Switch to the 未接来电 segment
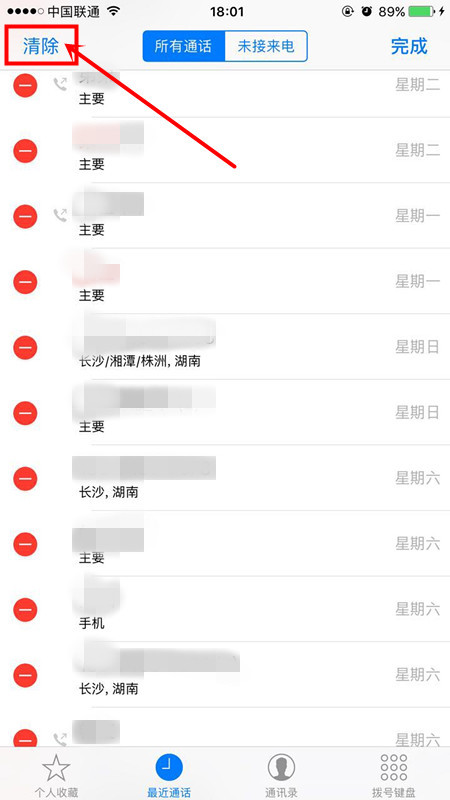Viewport: 450px width, 800px height. [x=266, y=46]
